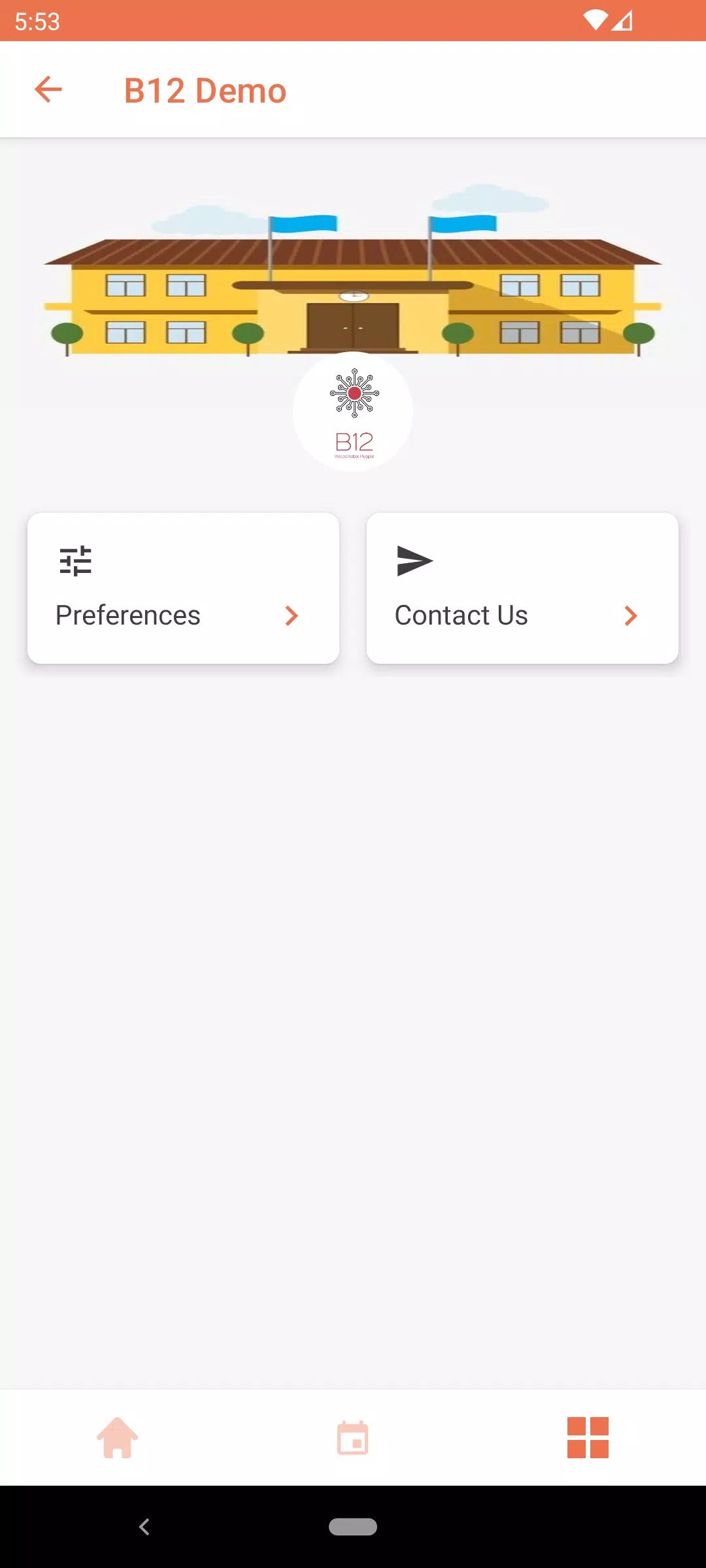The width and height of the screenshot is (706, 1568).
Task: Open the Preferences card
Action: coord(183,588)
